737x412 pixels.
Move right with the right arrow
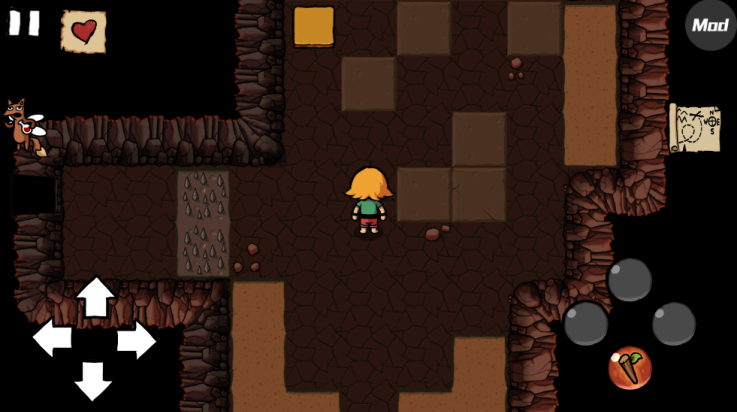137,340
